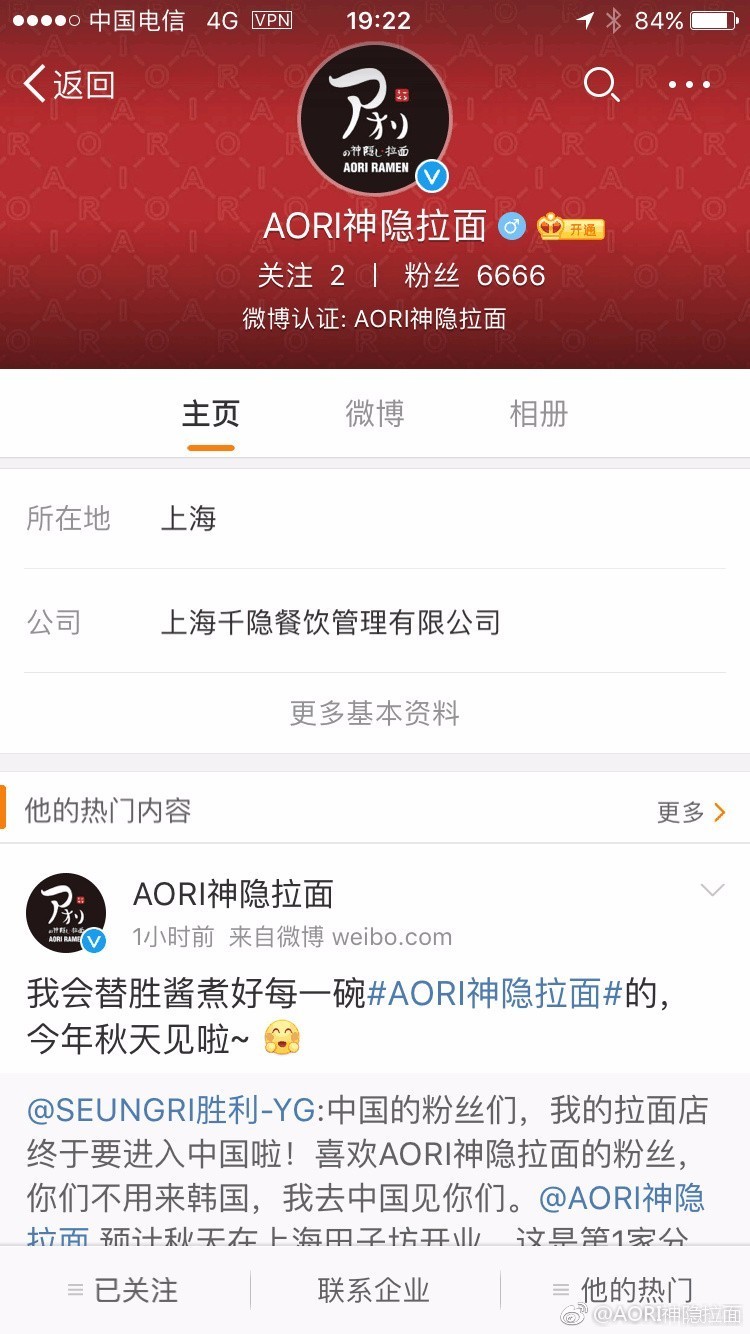Viewport: 750px width, 1334px height.
Task: Open 更多基本资料 for more profile info
Action: (375, 713)
